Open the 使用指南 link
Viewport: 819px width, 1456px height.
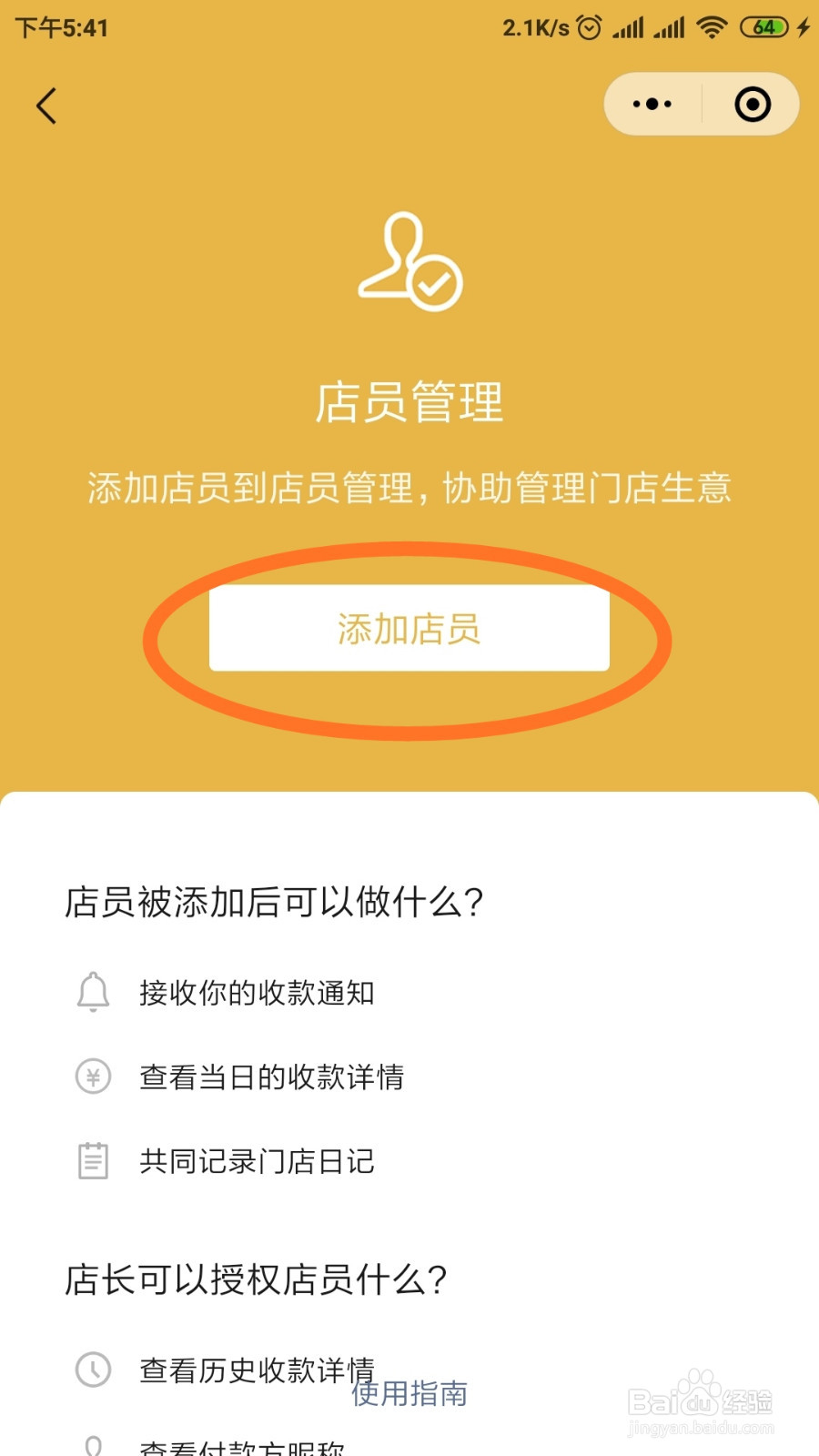409,1394
